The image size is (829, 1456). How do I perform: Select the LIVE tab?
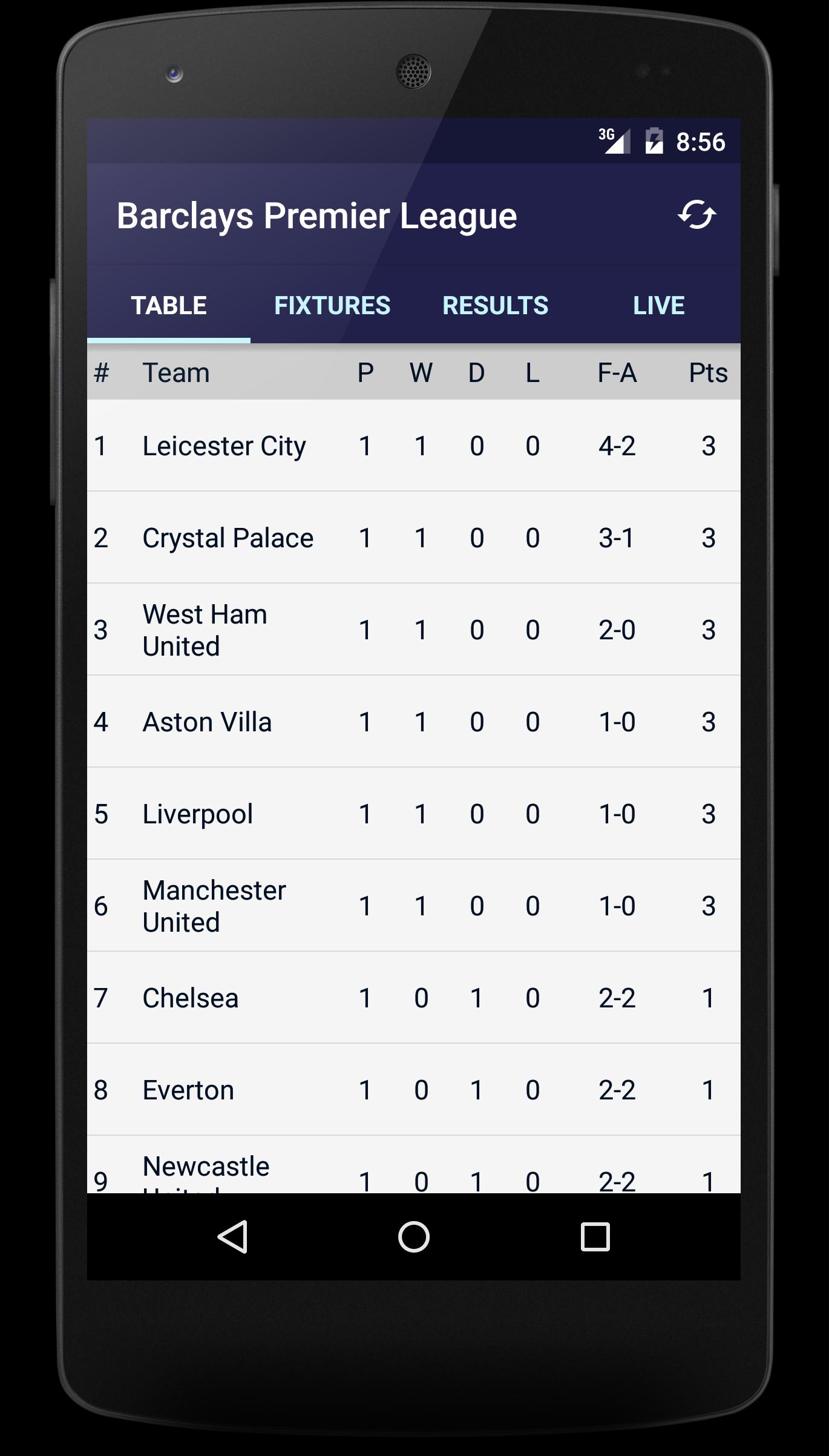[658, 306]
